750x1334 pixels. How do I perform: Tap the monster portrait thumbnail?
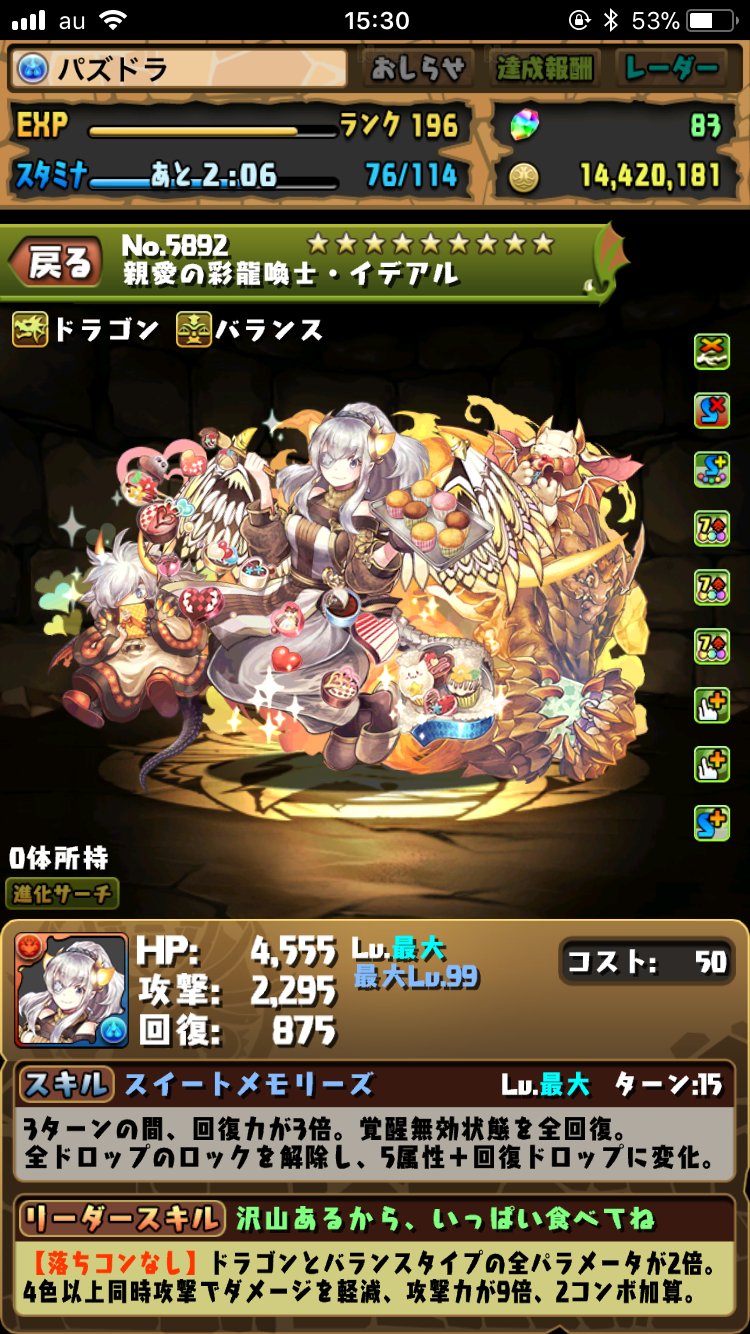(72, 990)
